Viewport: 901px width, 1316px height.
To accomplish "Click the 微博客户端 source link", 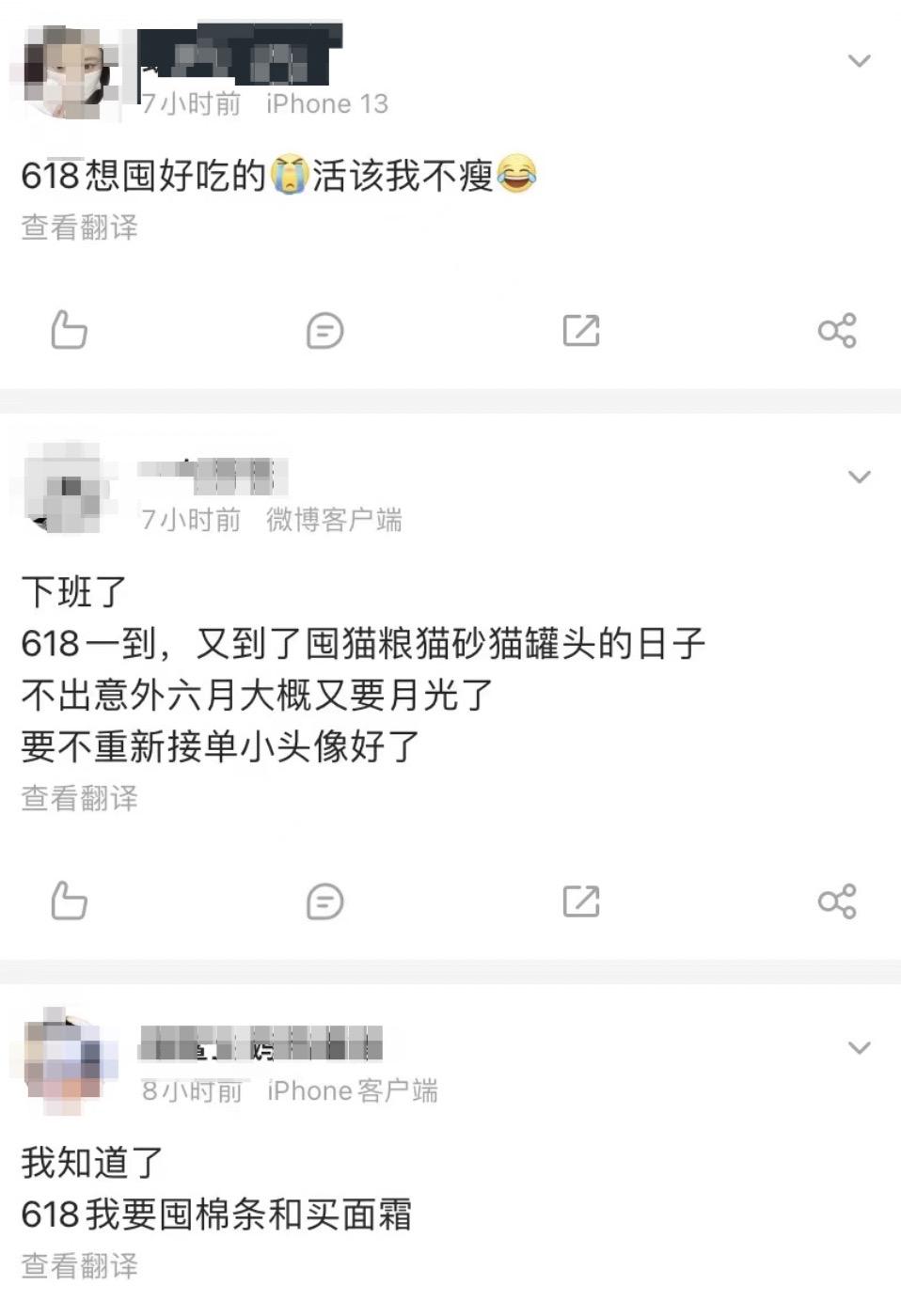I will pyautogui.click(x=336, y=520).
